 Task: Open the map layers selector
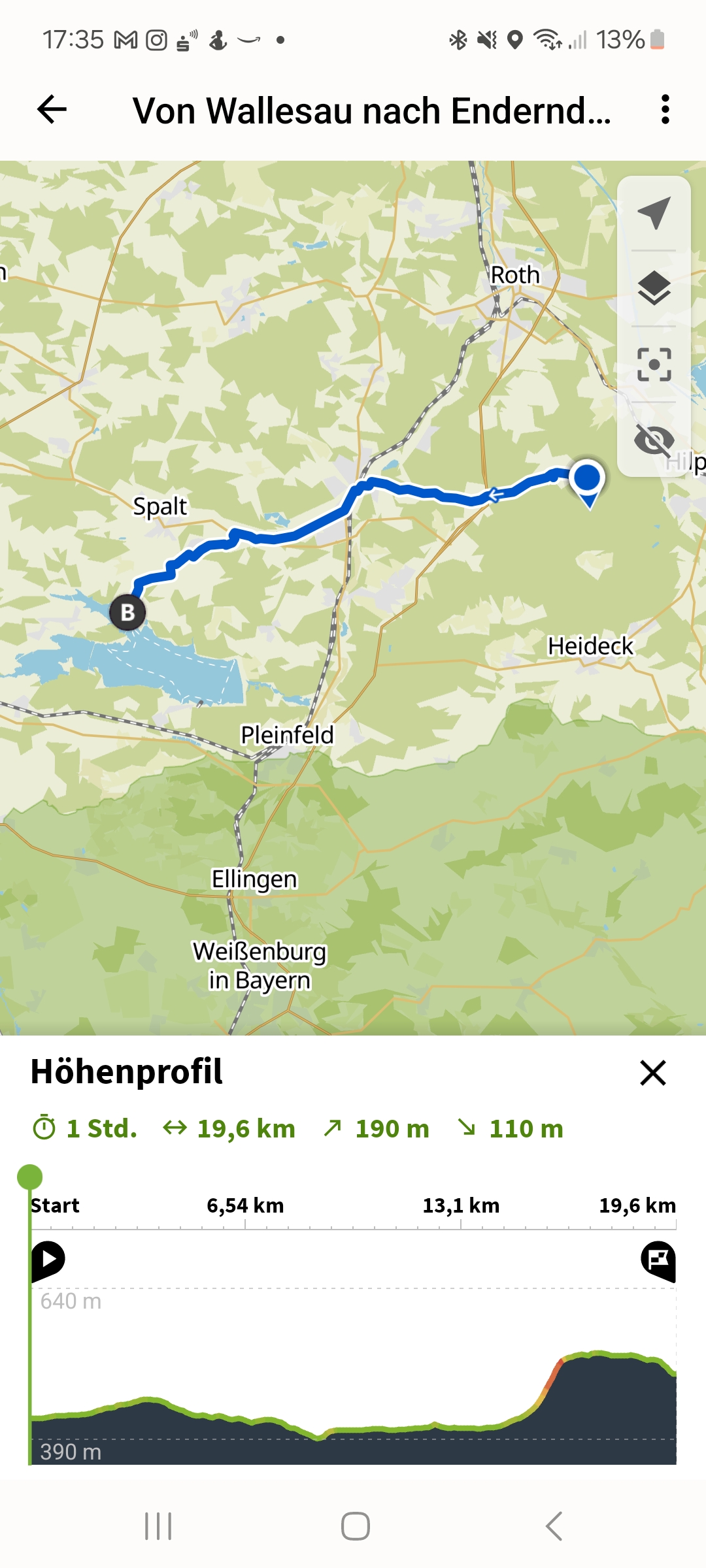click(x=654, y=288)
